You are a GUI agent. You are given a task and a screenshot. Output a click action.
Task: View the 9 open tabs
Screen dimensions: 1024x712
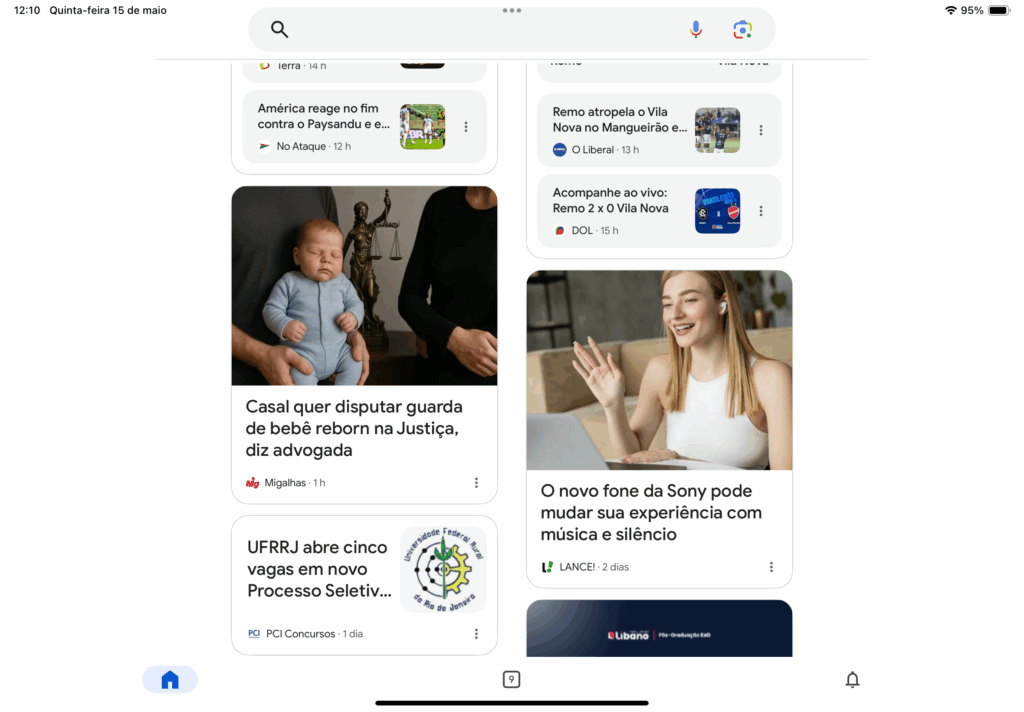511,680
